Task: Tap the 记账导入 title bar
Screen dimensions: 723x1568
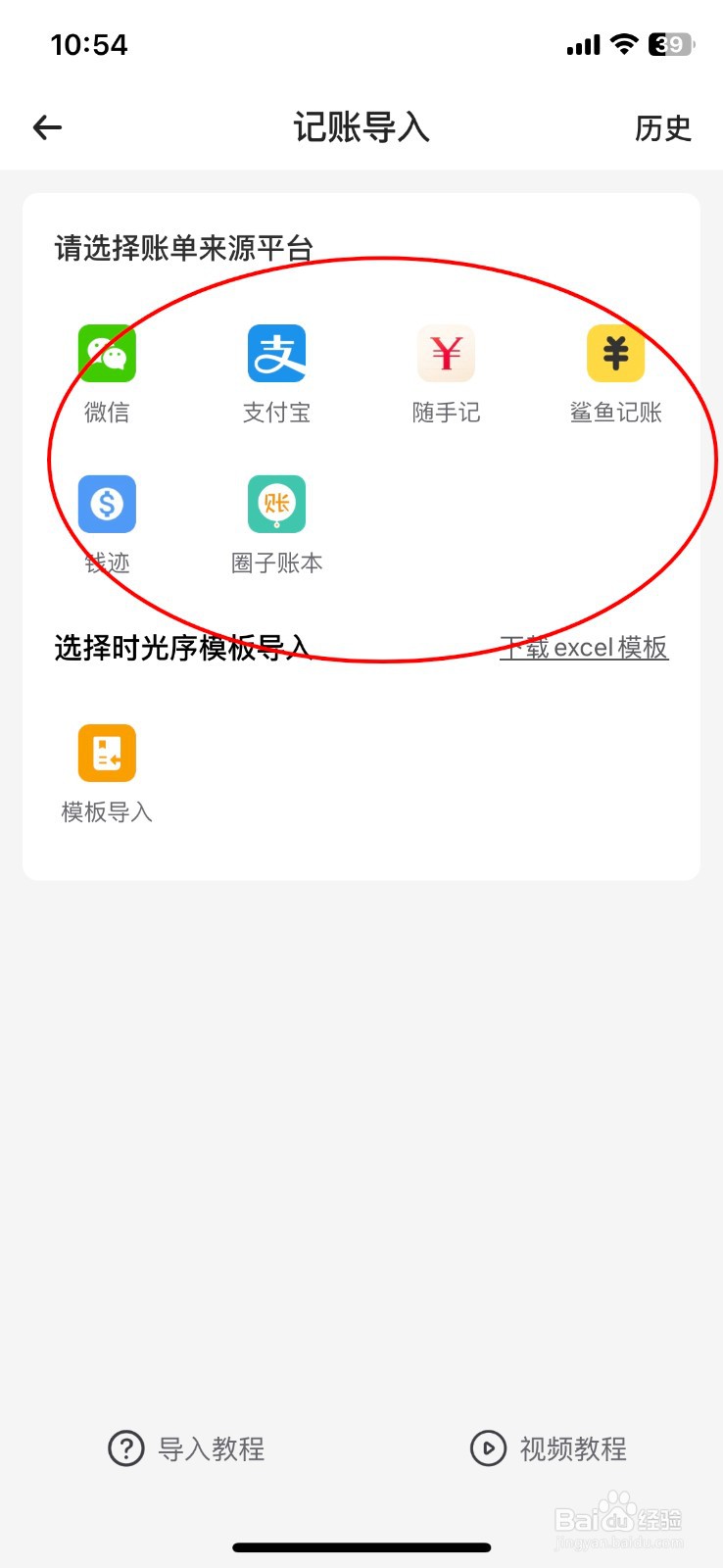Action: tap(361, 127)
